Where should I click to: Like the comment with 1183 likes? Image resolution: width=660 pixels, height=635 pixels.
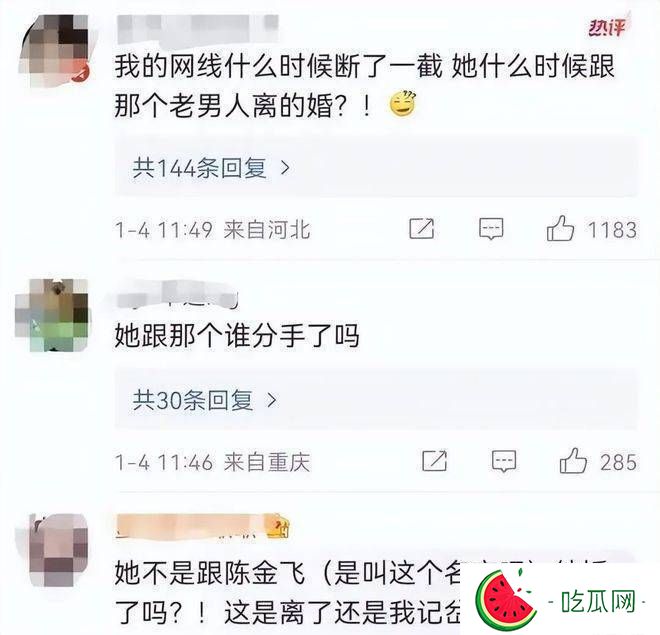click(x=561, y=229)
